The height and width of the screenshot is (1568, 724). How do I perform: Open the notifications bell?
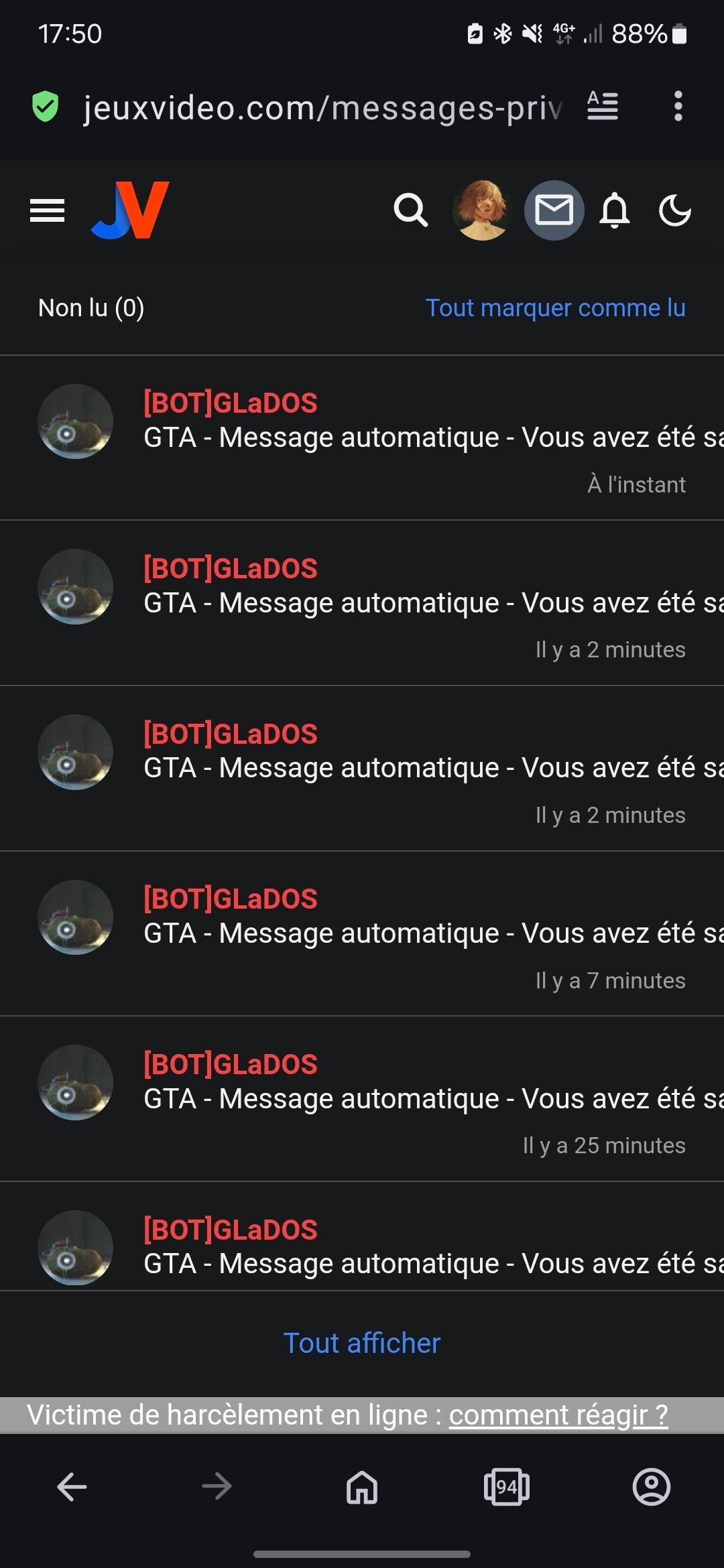[614, 210]
